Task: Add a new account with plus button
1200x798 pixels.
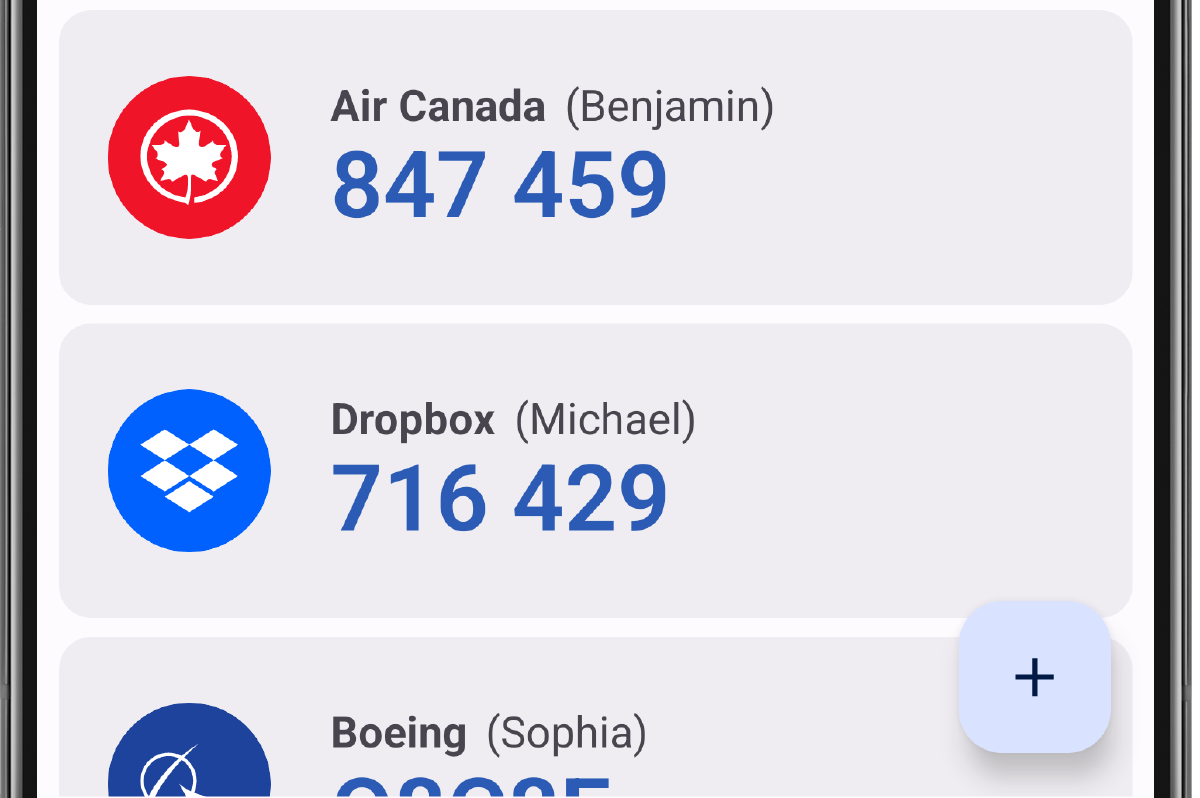Action: 1034,677
